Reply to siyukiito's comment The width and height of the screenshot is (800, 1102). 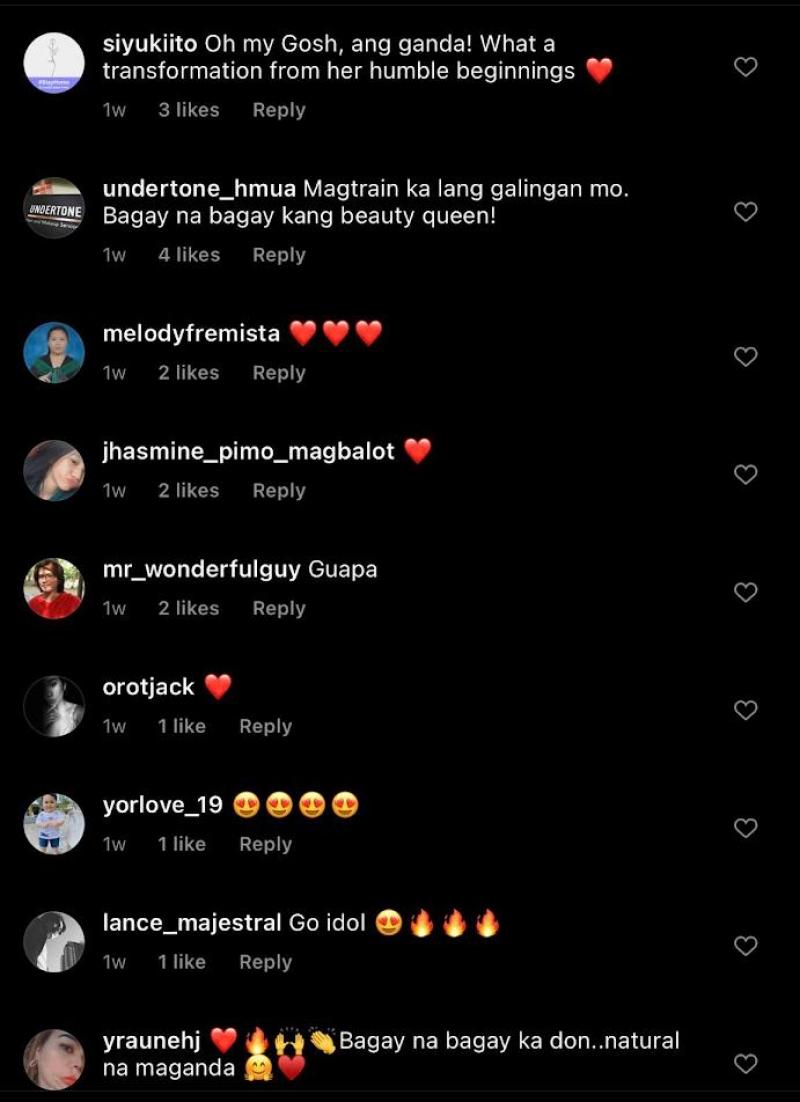278,110
